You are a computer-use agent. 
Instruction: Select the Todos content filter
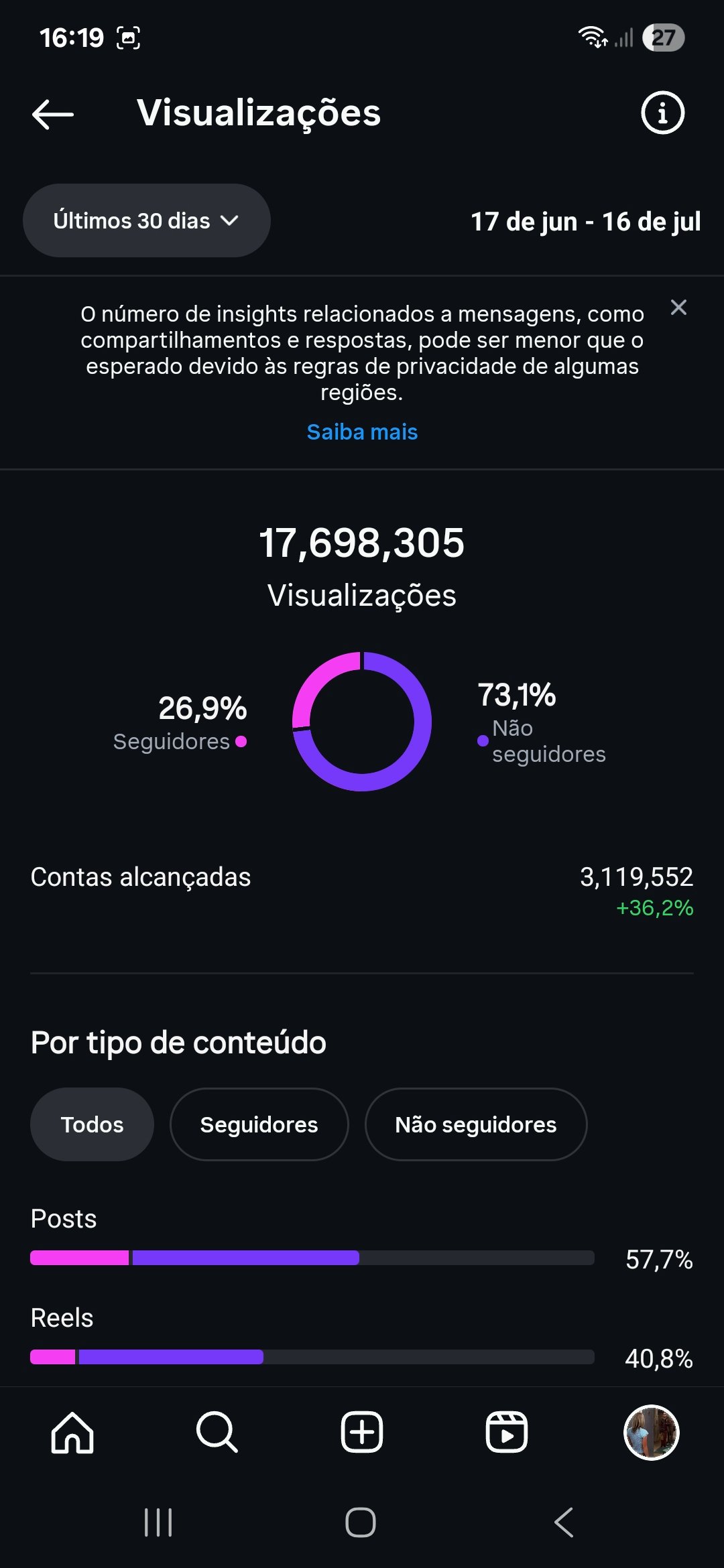point(92,1124)
